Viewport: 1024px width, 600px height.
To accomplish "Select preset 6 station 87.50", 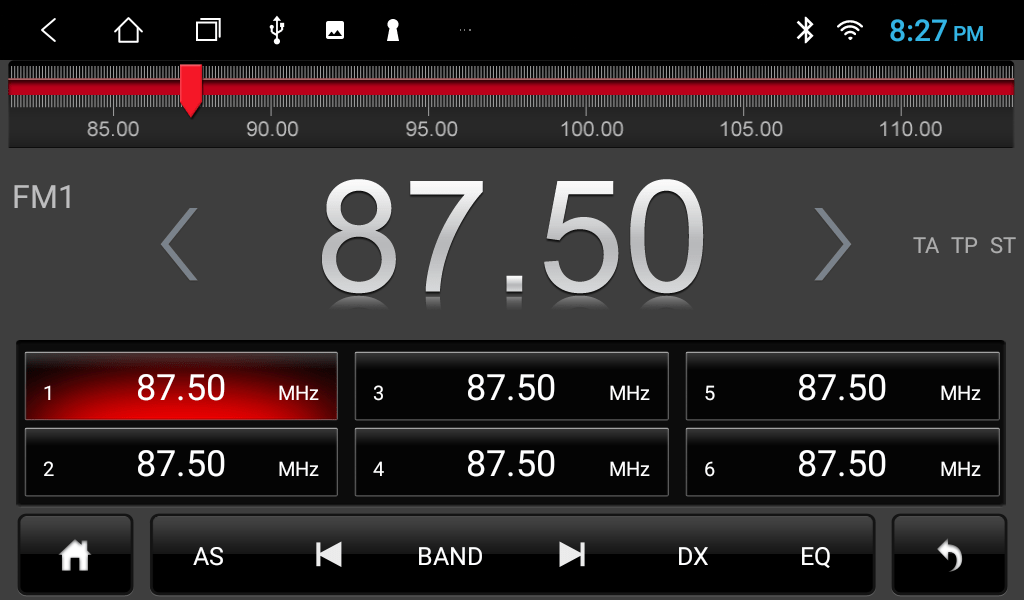I will (x=842, y=463).
